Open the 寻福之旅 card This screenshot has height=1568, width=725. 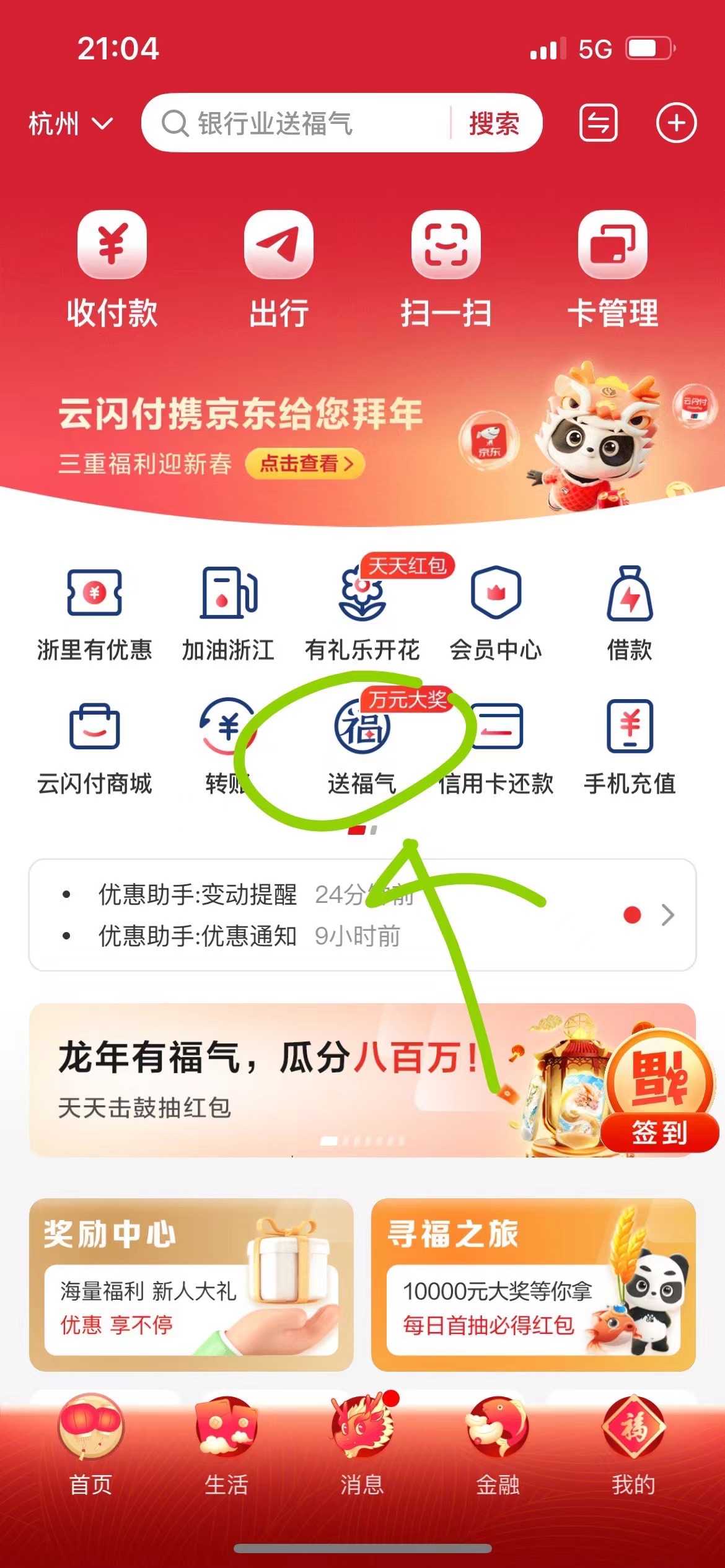pyautogui.click(x=533, y=1284)
